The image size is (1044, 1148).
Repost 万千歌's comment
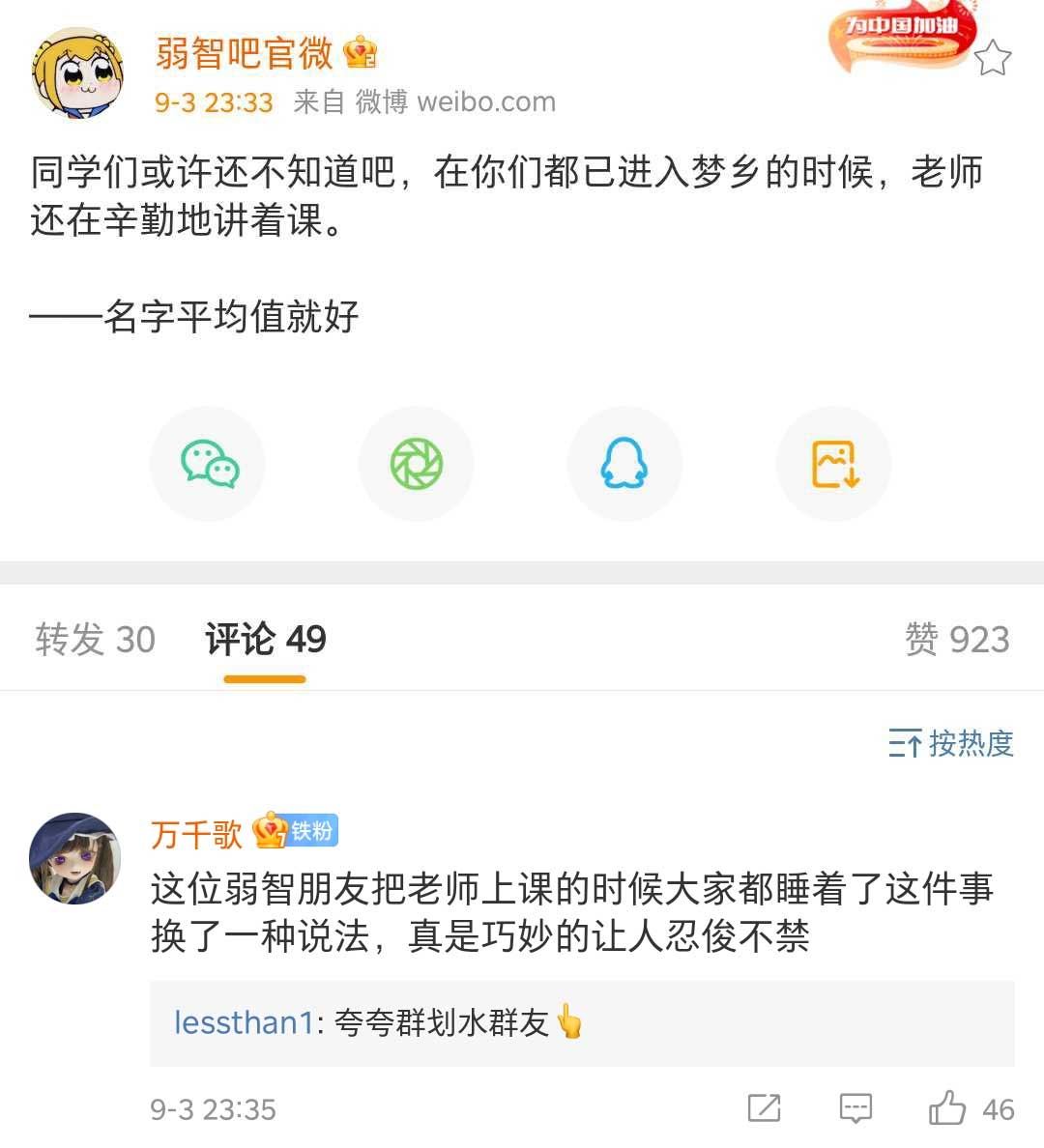tap(764, 1107)
